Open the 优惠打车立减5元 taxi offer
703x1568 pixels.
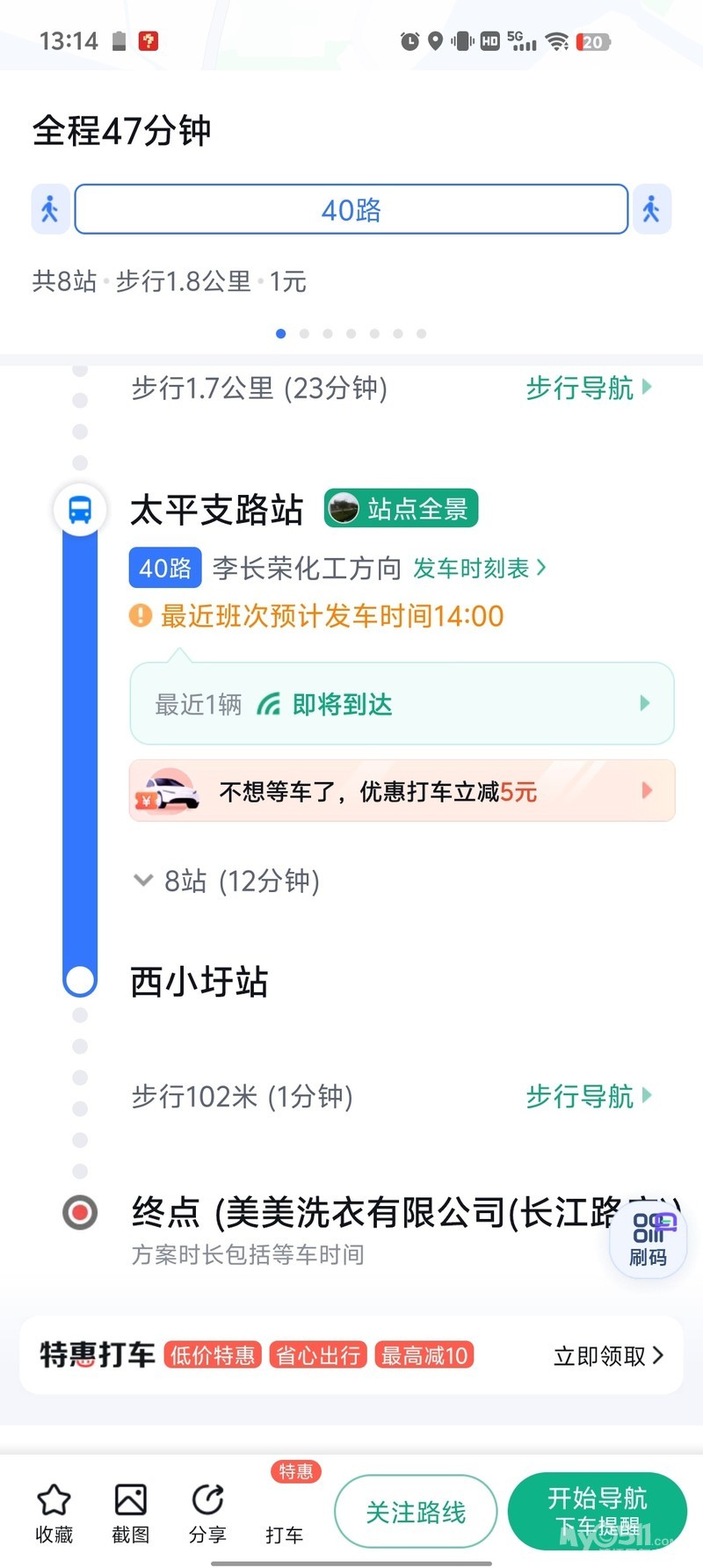pos(402,791)
